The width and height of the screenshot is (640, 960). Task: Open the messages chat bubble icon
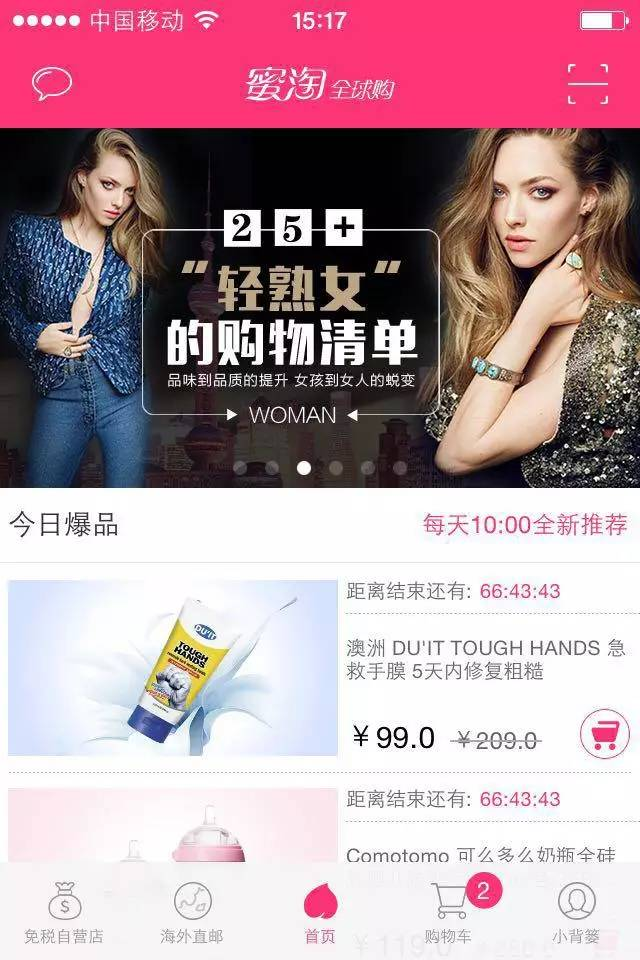pos(52,84)
